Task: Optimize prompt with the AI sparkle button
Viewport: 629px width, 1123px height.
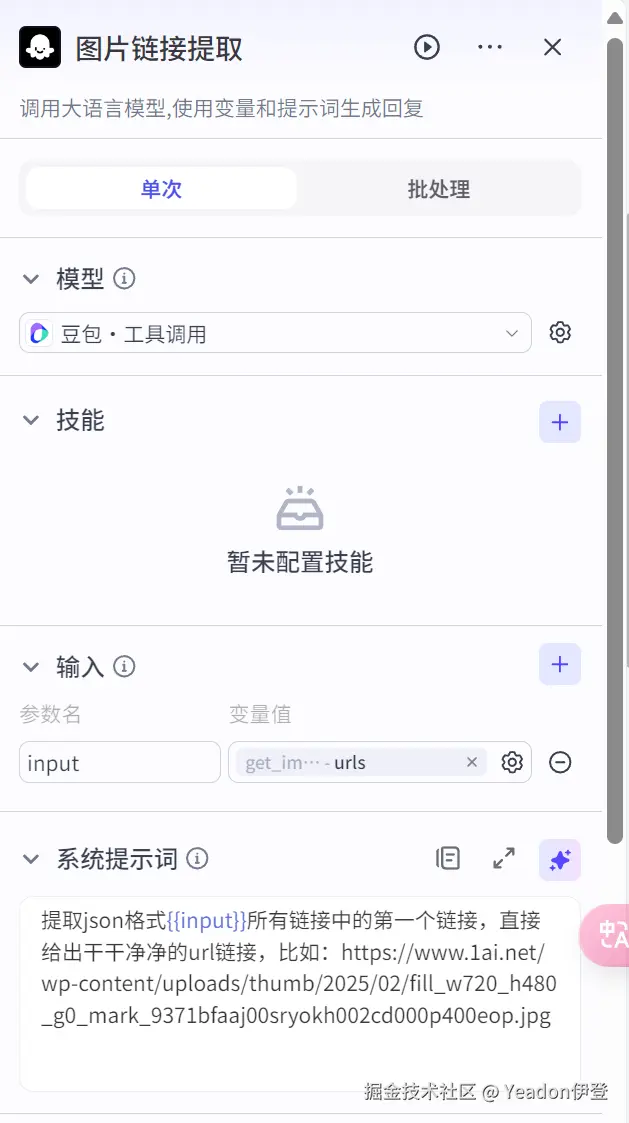Action: pyautogui.click(x=560, y=859)
